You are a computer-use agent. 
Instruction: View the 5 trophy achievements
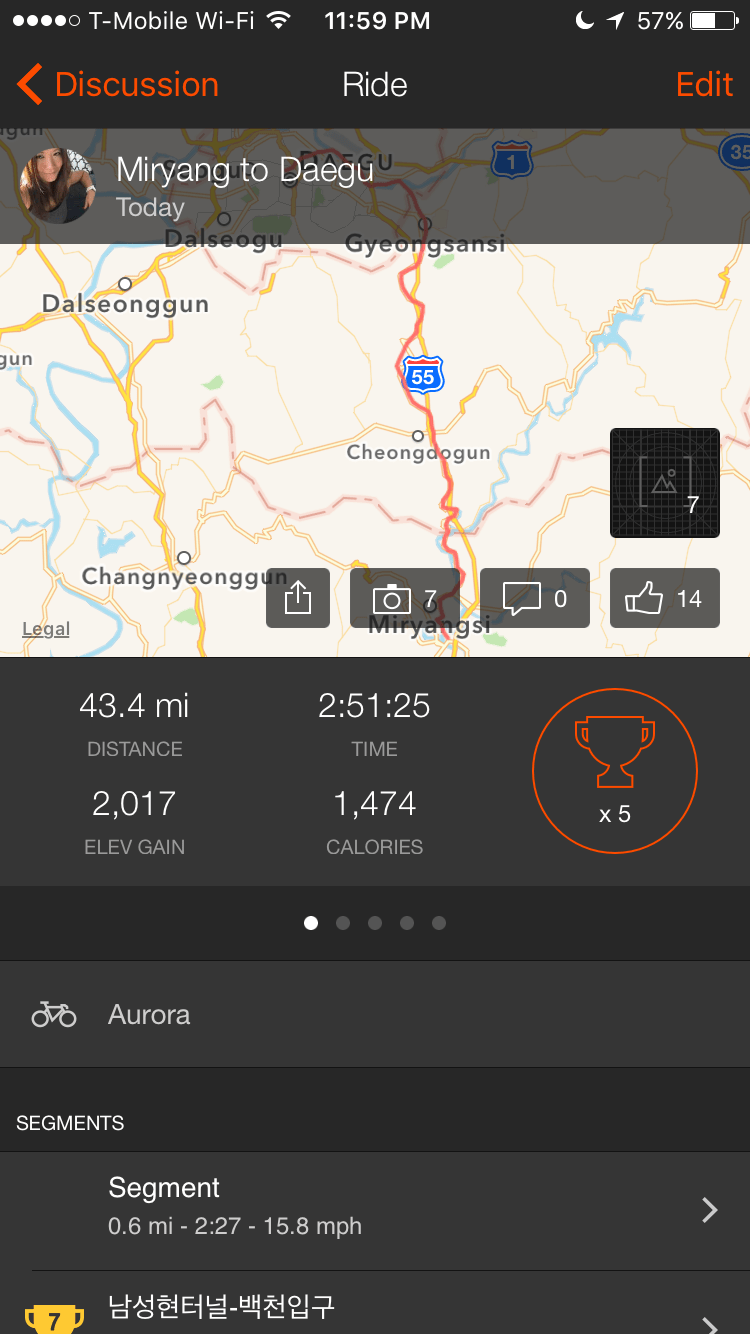pyautogui.click(x=614, y=769)
